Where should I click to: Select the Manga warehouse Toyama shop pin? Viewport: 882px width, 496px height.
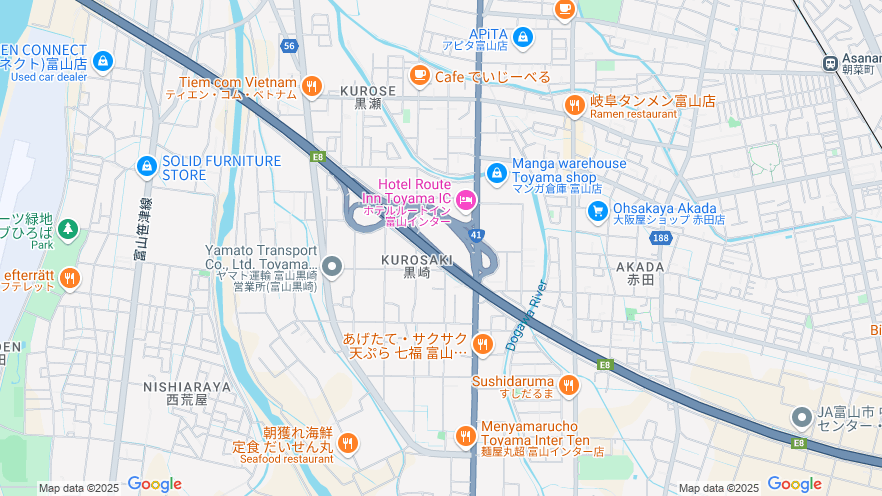coord(497,174)
